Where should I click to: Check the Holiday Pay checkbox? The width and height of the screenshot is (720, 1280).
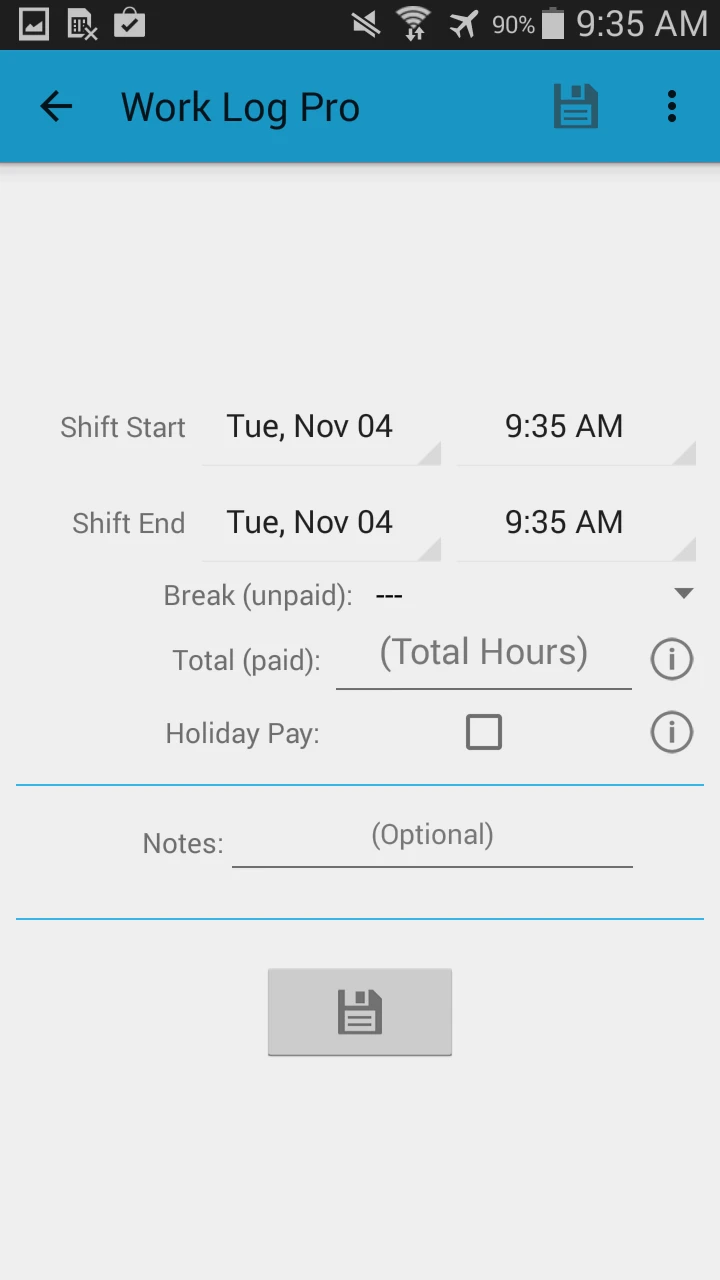click(x=484, y=732)
